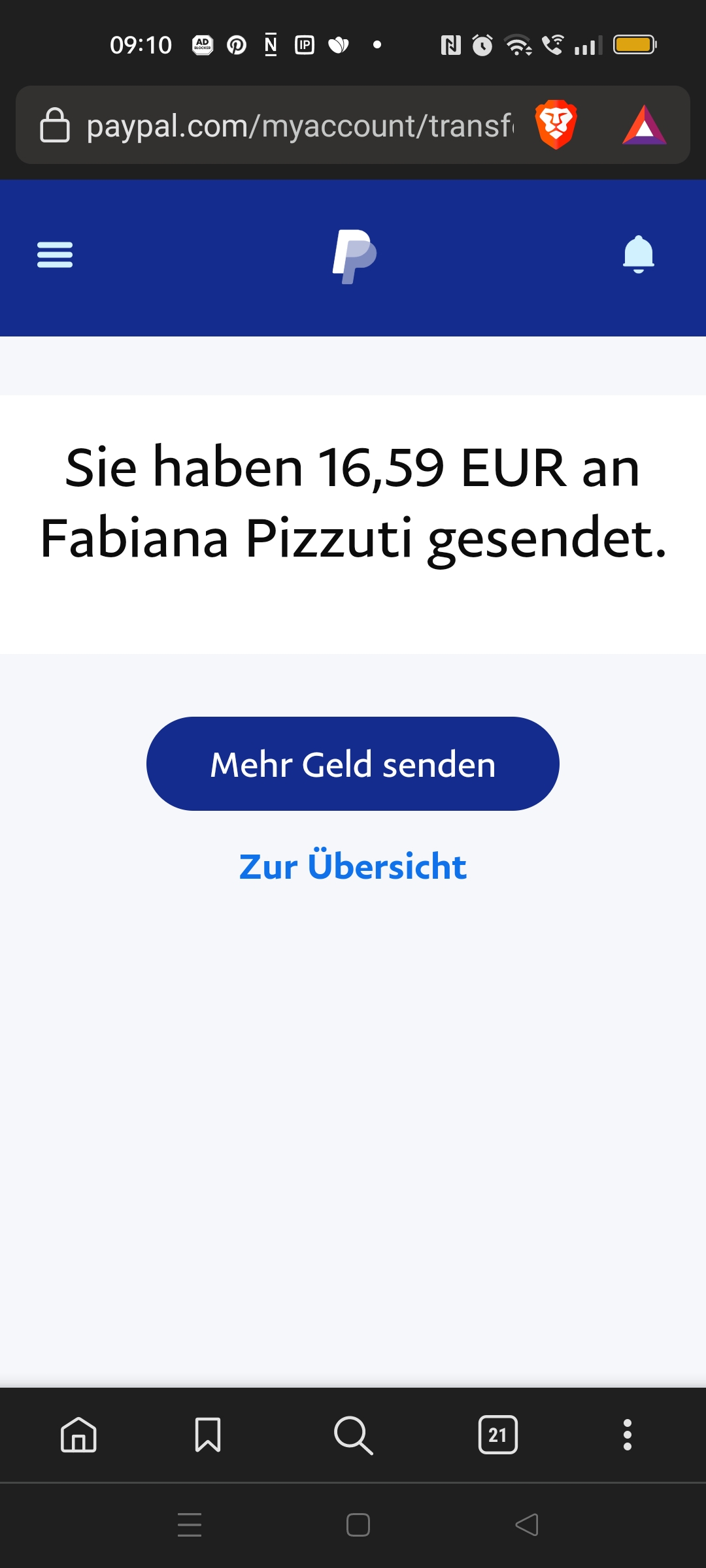Go to the browser home page
706x1568 pixels.
pos(78,1435)
